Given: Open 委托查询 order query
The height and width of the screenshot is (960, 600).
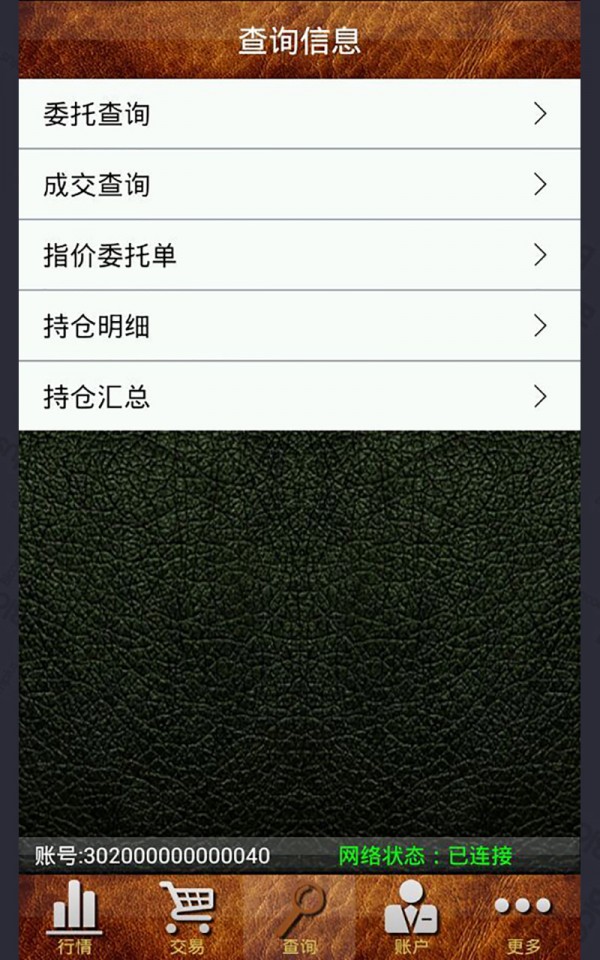Looking at the screenshot, I should (x=299, y=114).
